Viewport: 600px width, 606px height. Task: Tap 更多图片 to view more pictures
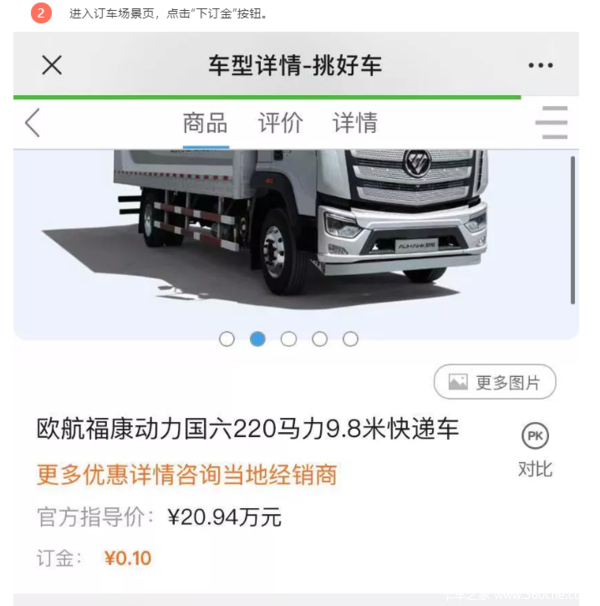[x=495, y=382]
